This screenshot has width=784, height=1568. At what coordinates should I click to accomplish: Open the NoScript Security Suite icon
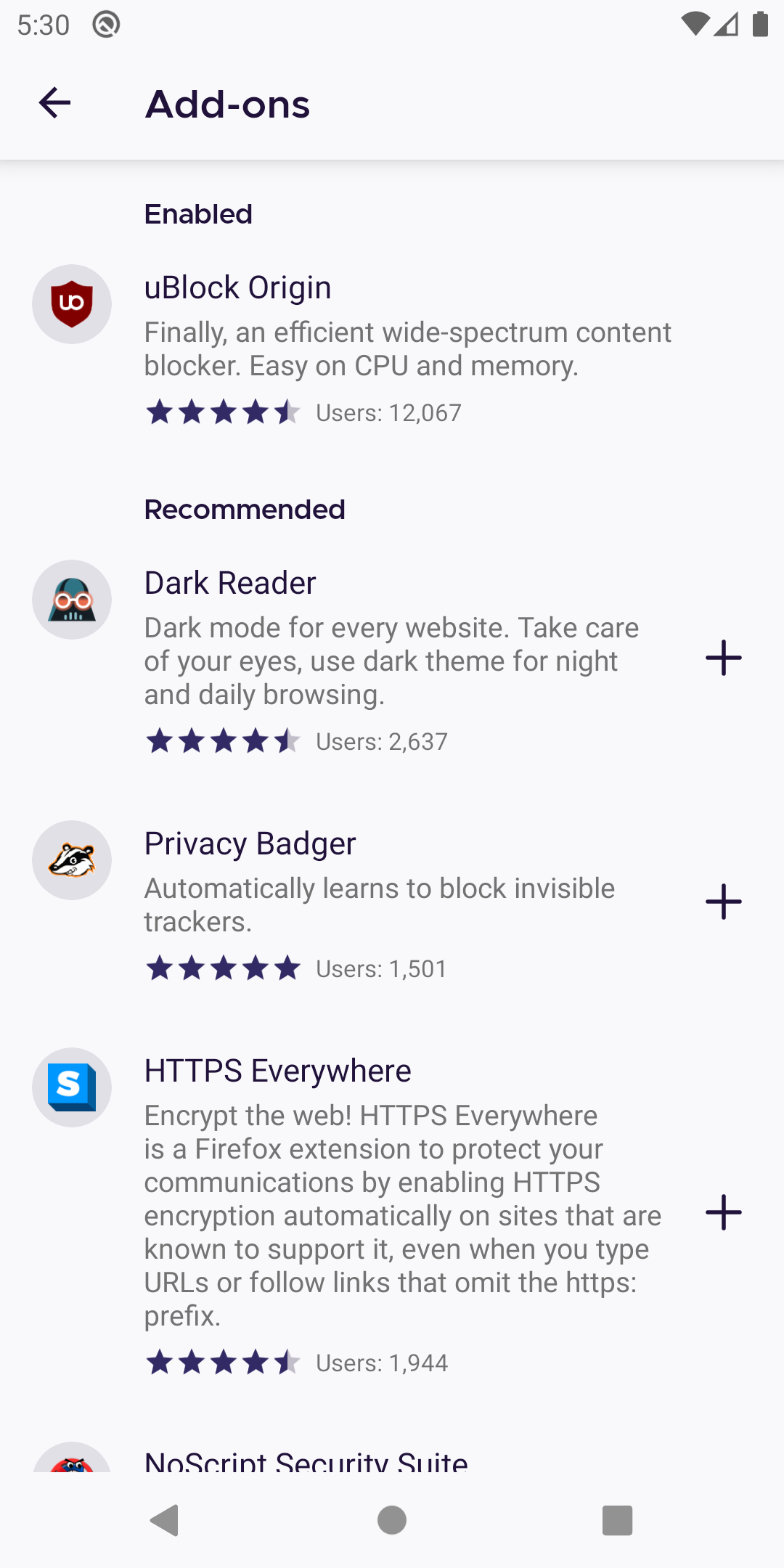(72, 1466)
